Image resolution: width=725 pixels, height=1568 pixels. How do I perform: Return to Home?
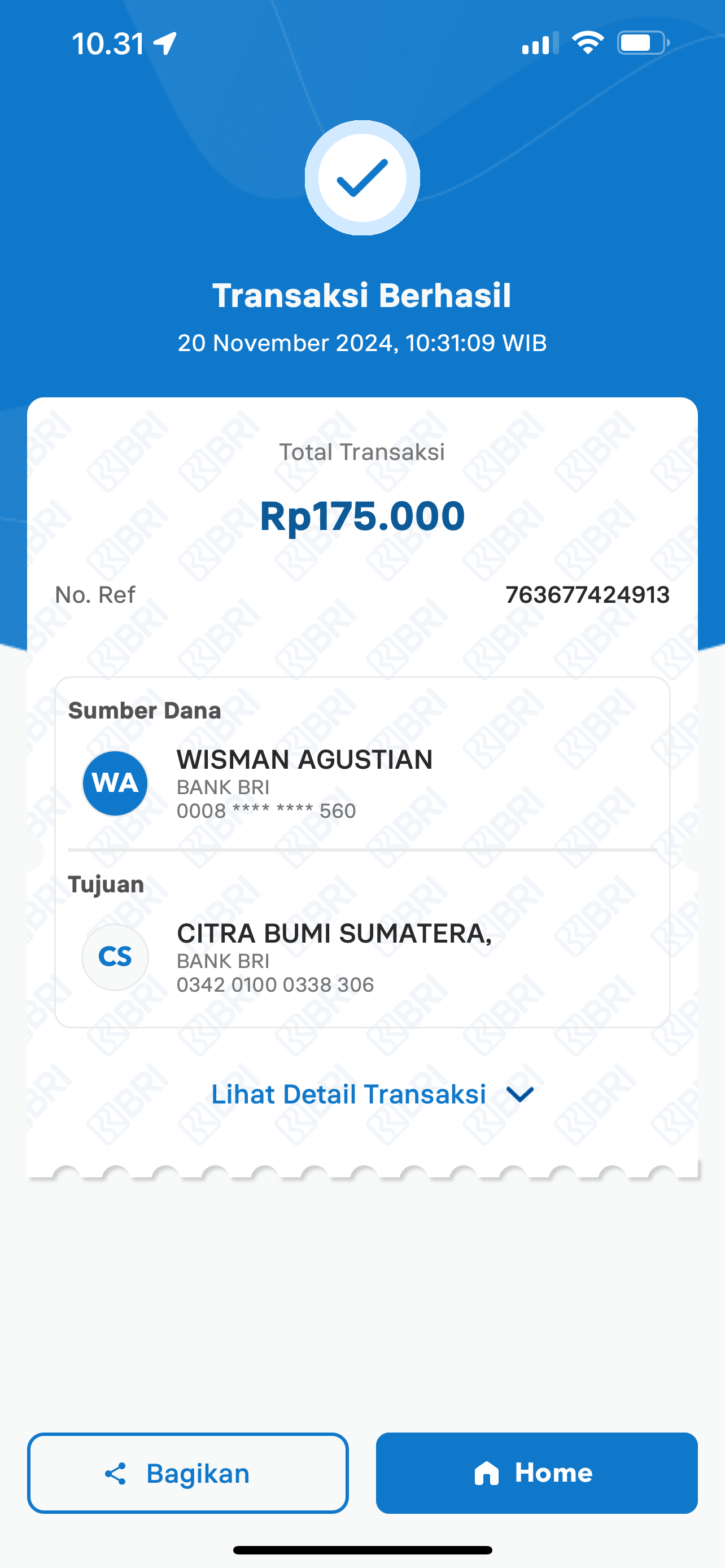click(536, 1473)
